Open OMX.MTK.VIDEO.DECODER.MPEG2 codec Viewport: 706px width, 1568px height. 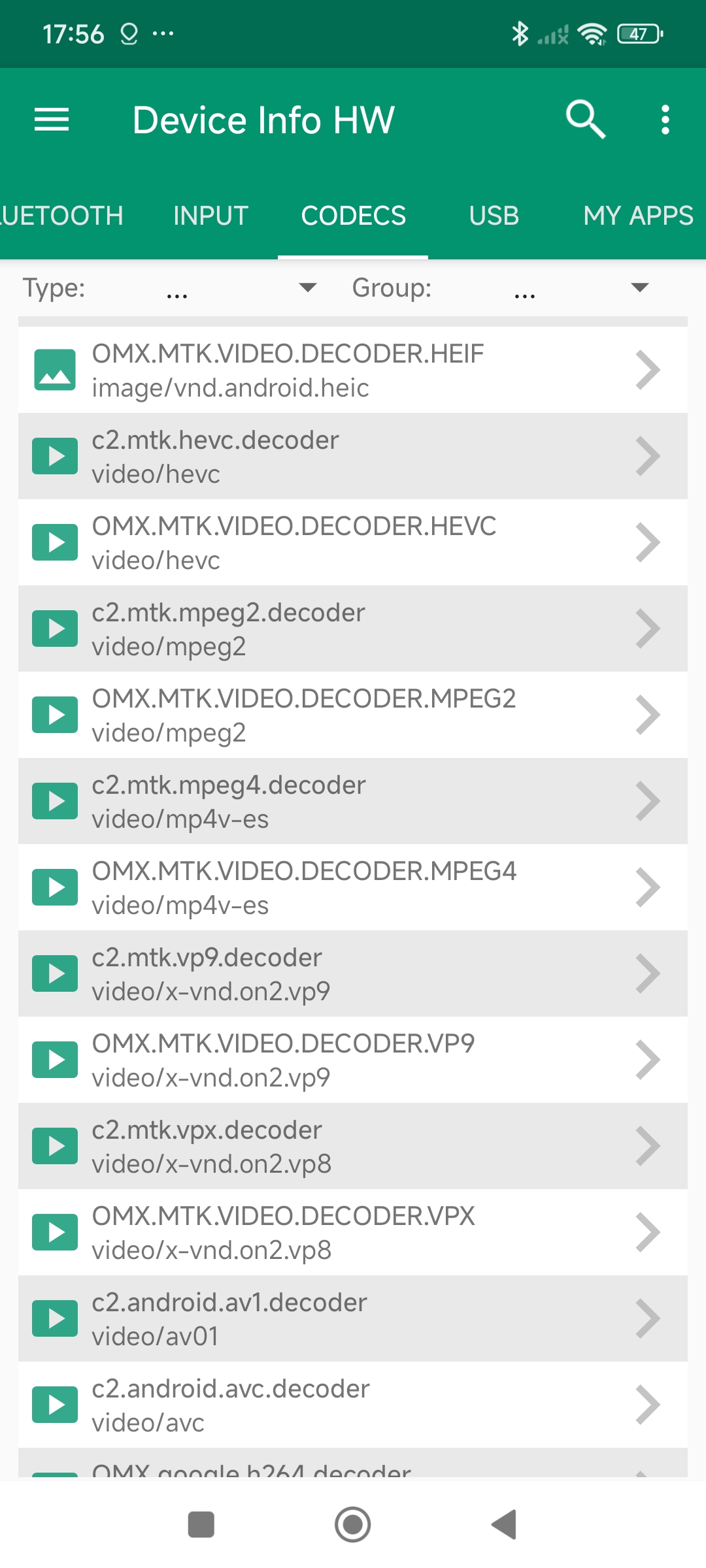(x=353, y=715)
